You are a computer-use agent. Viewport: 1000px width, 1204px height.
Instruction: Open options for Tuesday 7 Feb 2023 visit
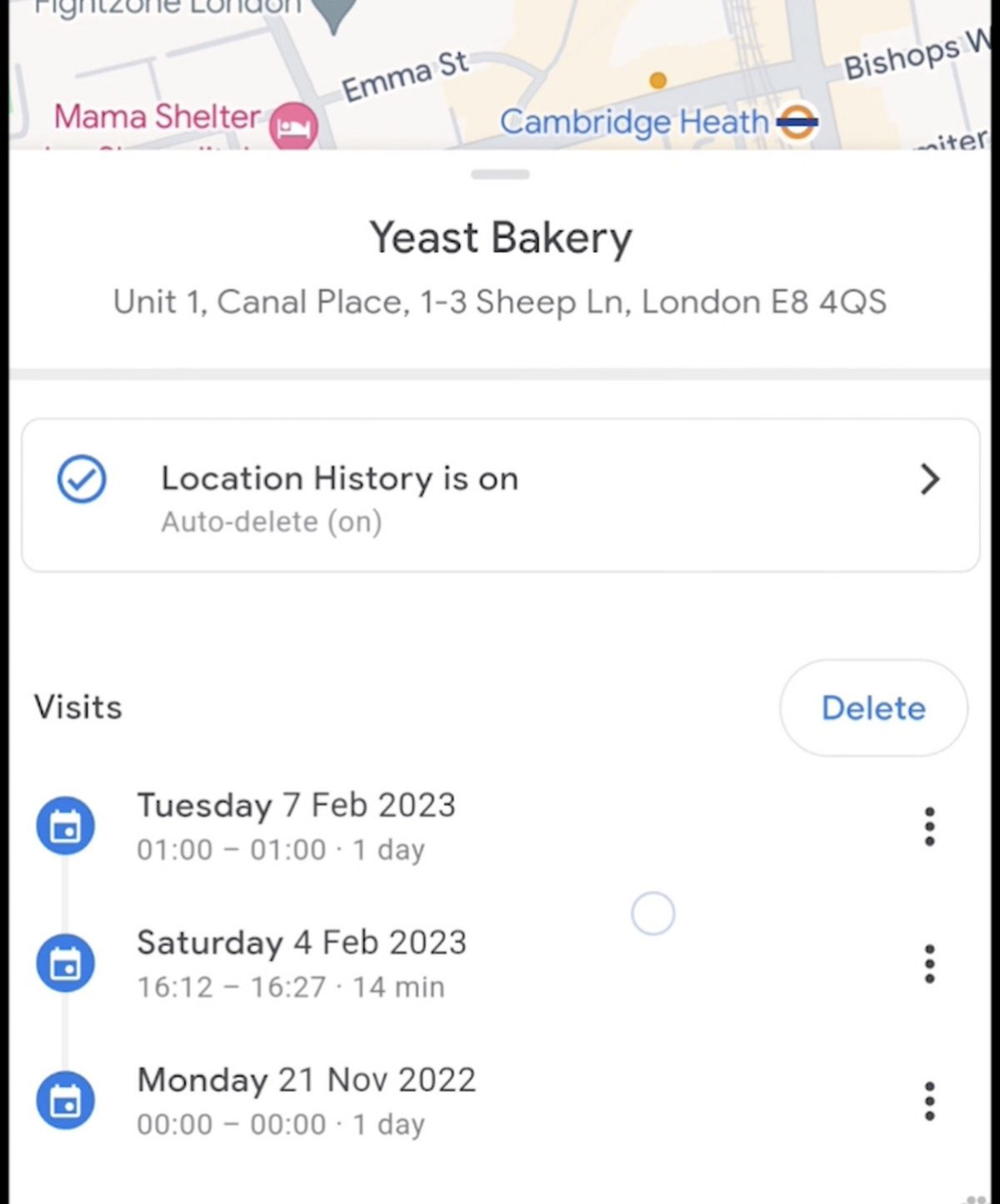(x=929, y=827)
